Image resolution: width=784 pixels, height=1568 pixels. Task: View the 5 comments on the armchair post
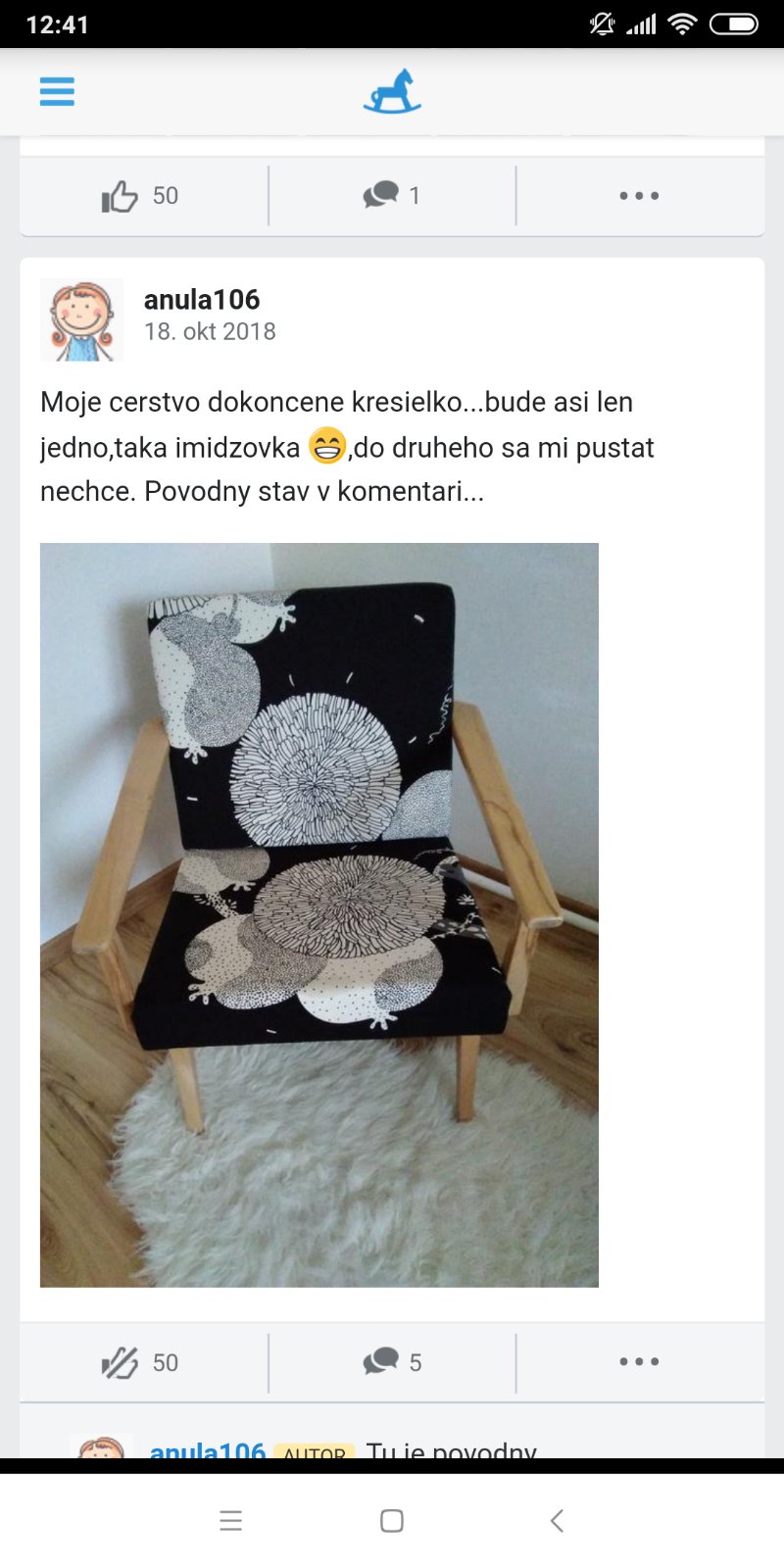[392, 1362]
